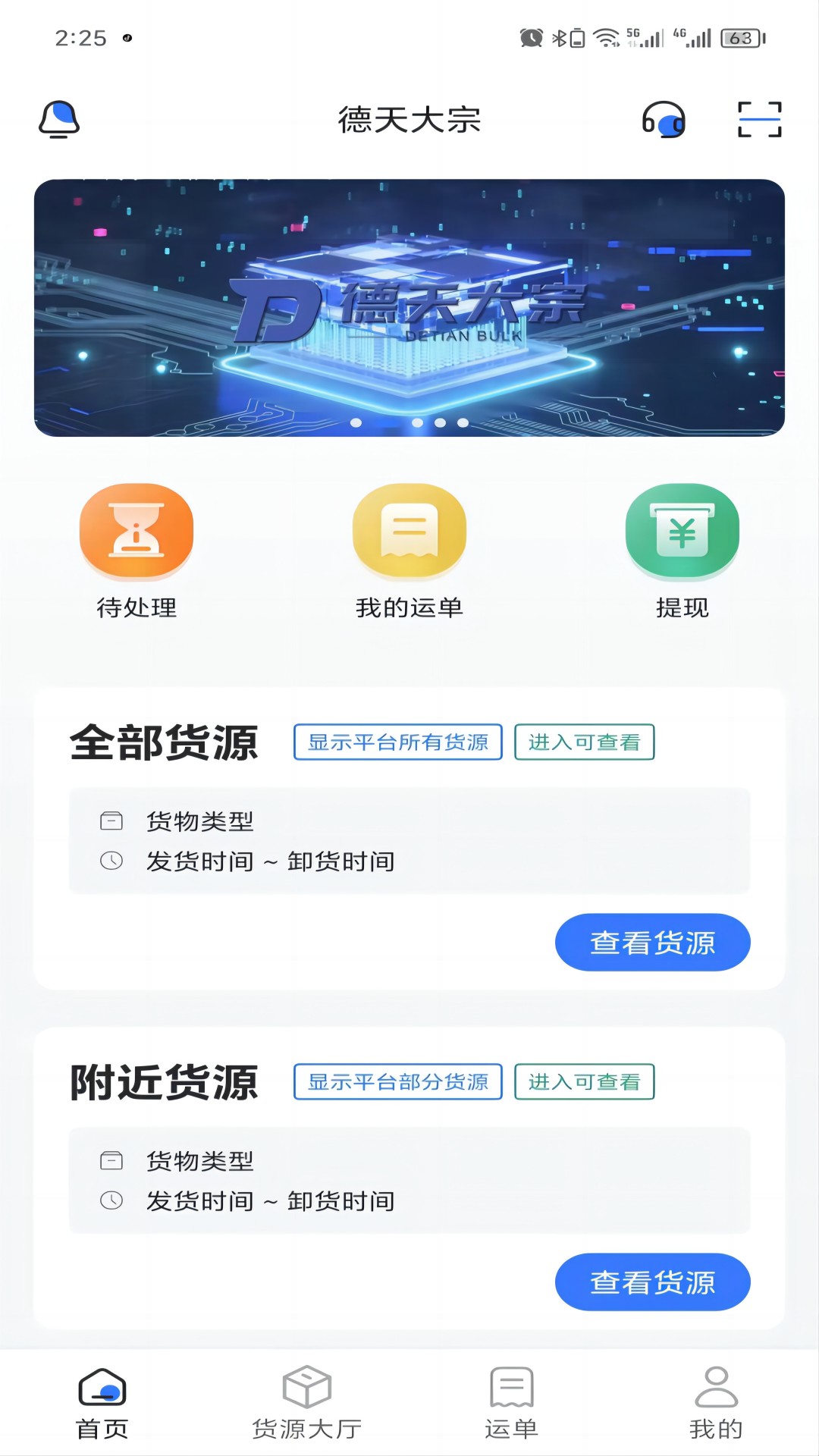The image size is (819, 1456).
Task: Open the QR code scanner
Action: (759, 120)
